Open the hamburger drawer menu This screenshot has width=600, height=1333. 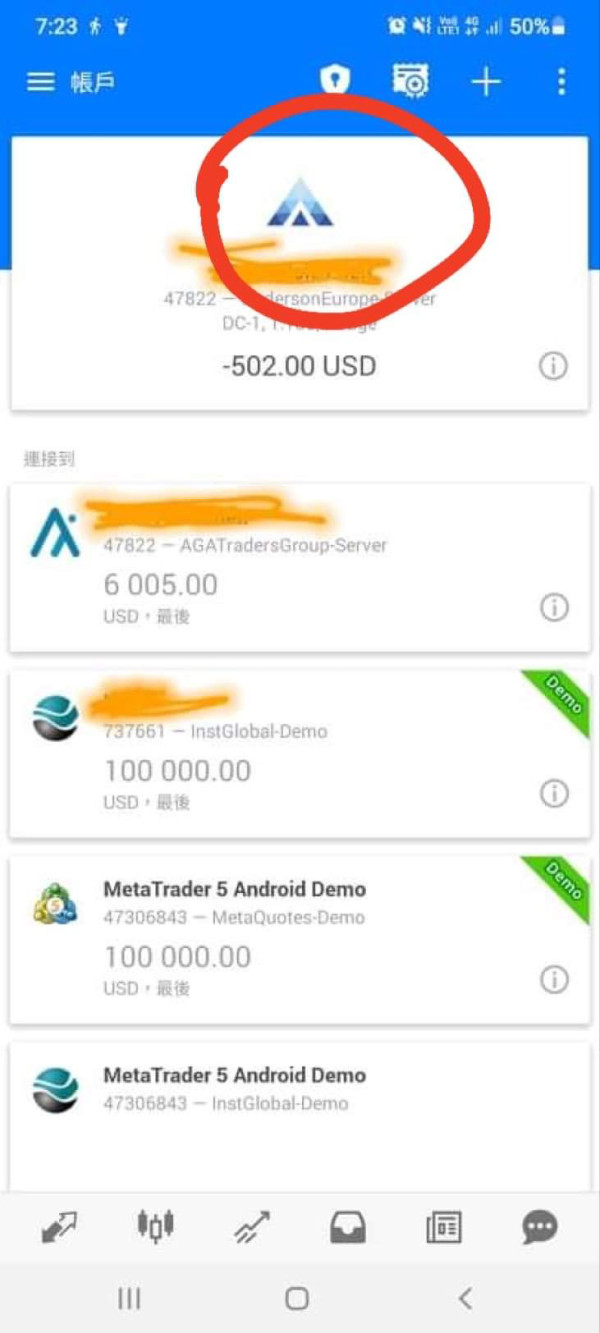coord(40,81)
